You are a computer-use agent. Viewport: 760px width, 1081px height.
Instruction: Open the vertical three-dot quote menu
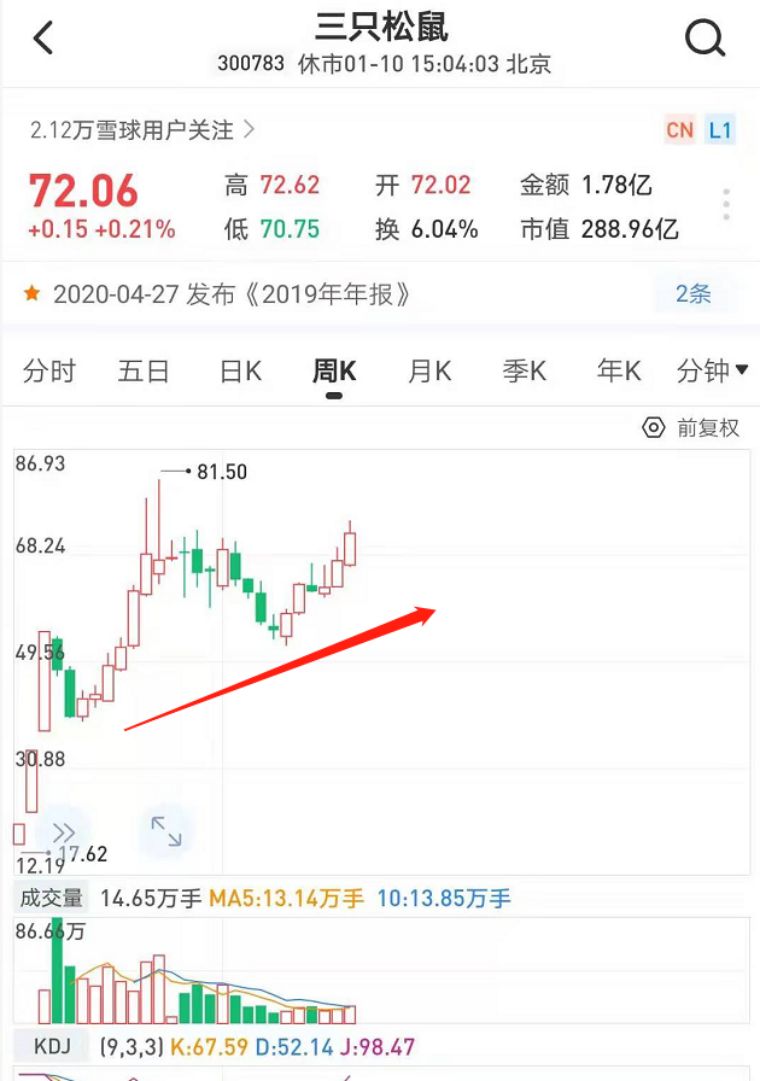(x=726, y=204)
